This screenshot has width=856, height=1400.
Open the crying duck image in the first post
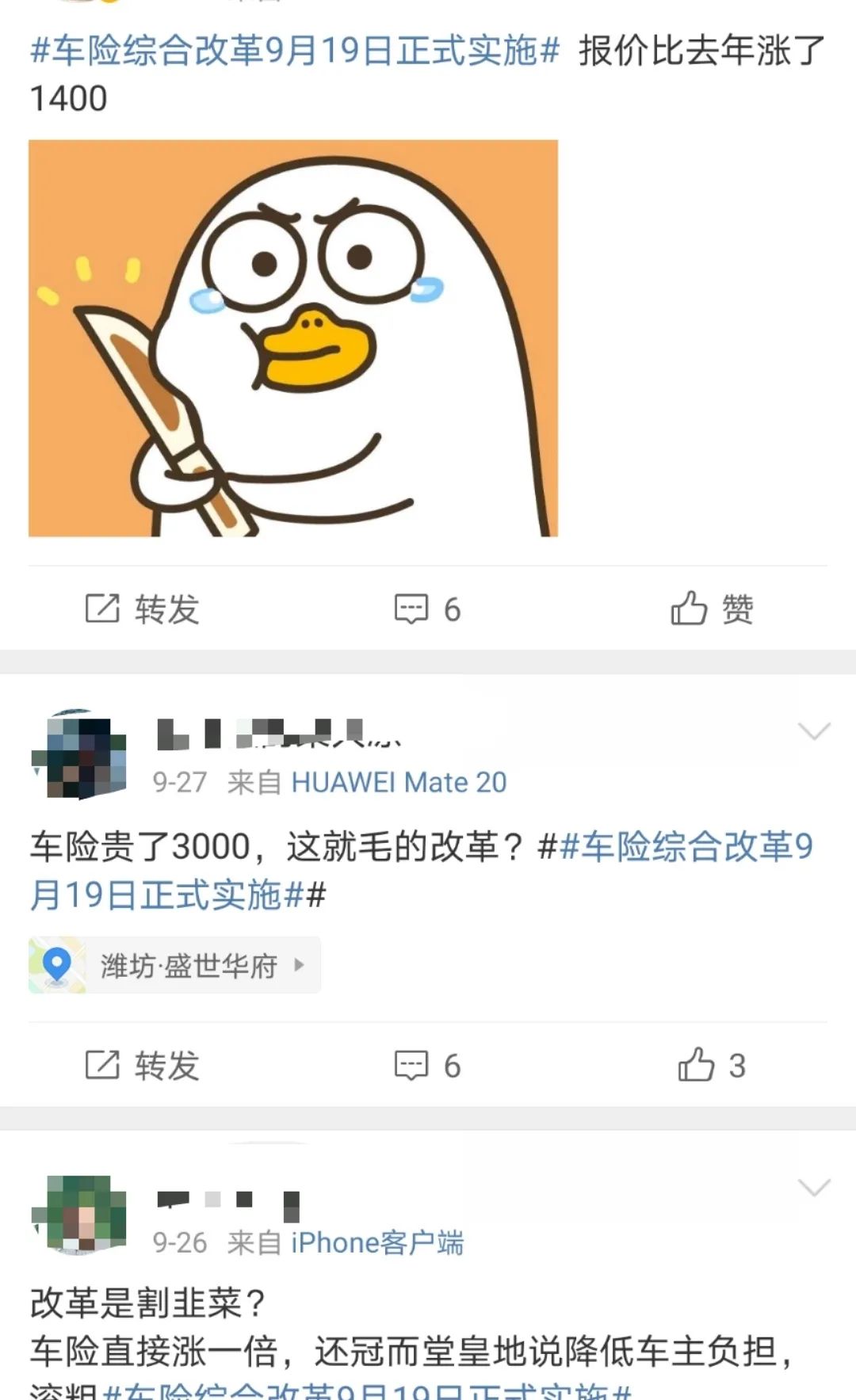[x=293, y=338]
